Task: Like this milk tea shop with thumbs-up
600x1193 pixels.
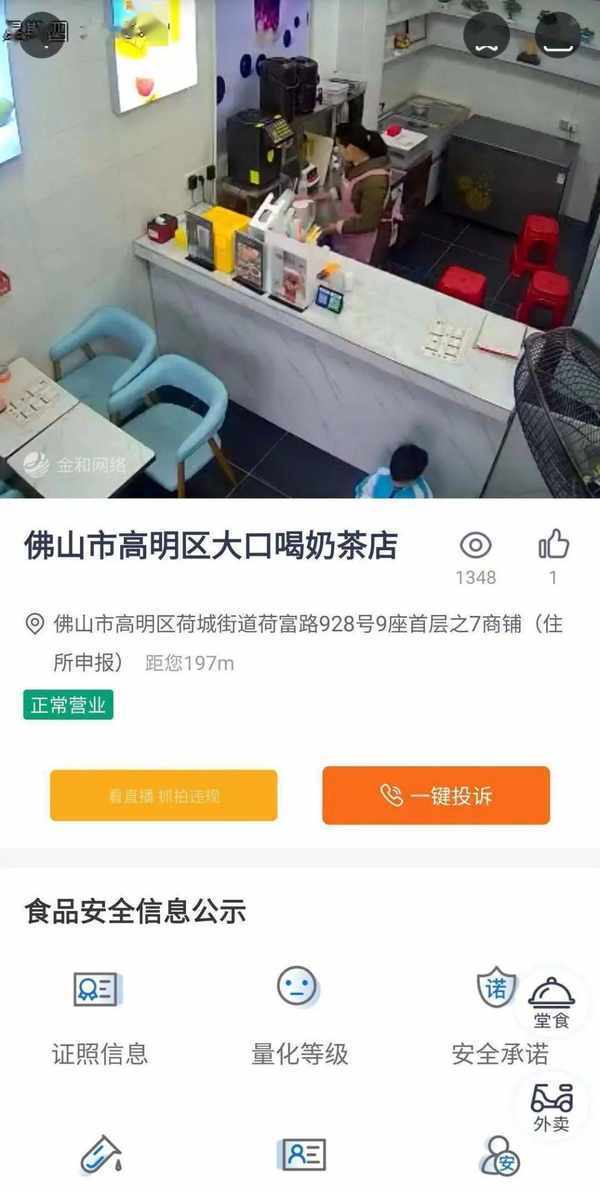Action: 553,546
